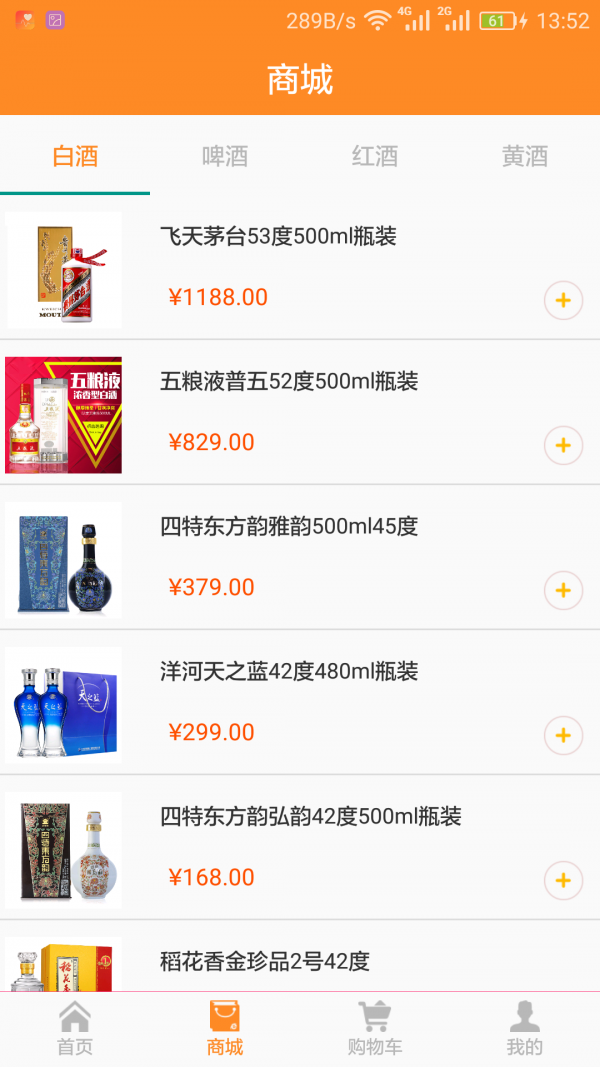Viewport: 600px width, 1067px height.
Task: Switch to the 红酒 tab
Action: tap(375, 156)
